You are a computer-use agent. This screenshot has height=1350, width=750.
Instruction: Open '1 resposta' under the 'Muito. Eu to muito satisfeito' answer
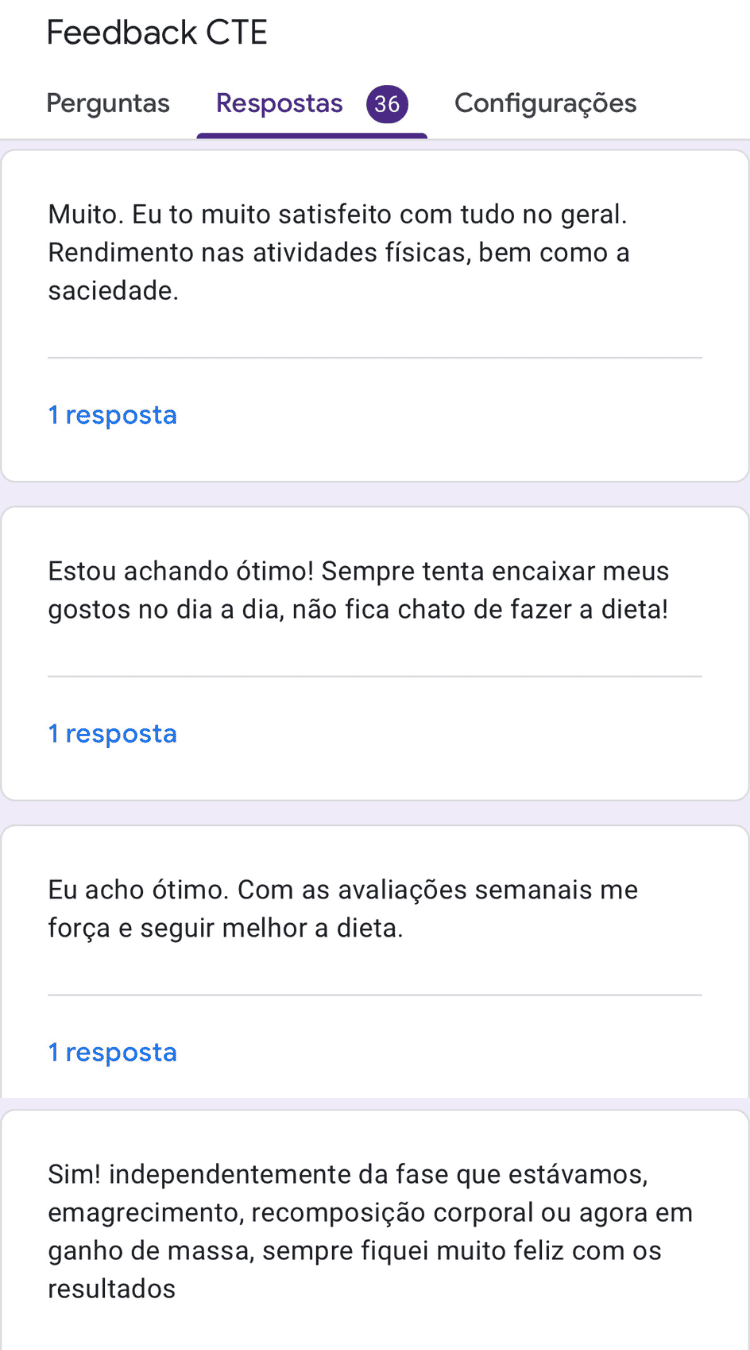112,416
